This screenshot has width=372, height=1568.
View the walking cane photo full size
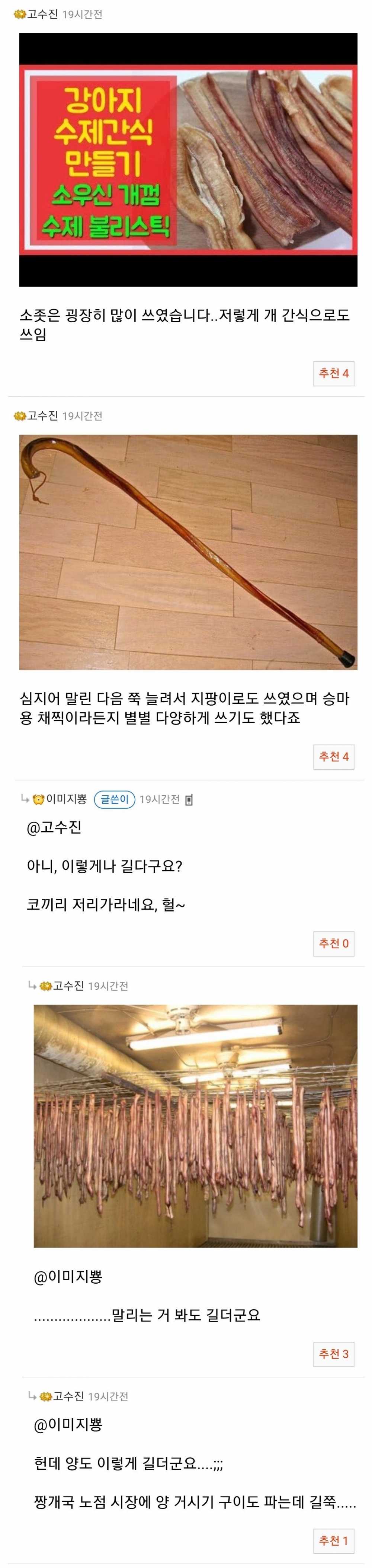pyautogui.click(x=188, y=552)
